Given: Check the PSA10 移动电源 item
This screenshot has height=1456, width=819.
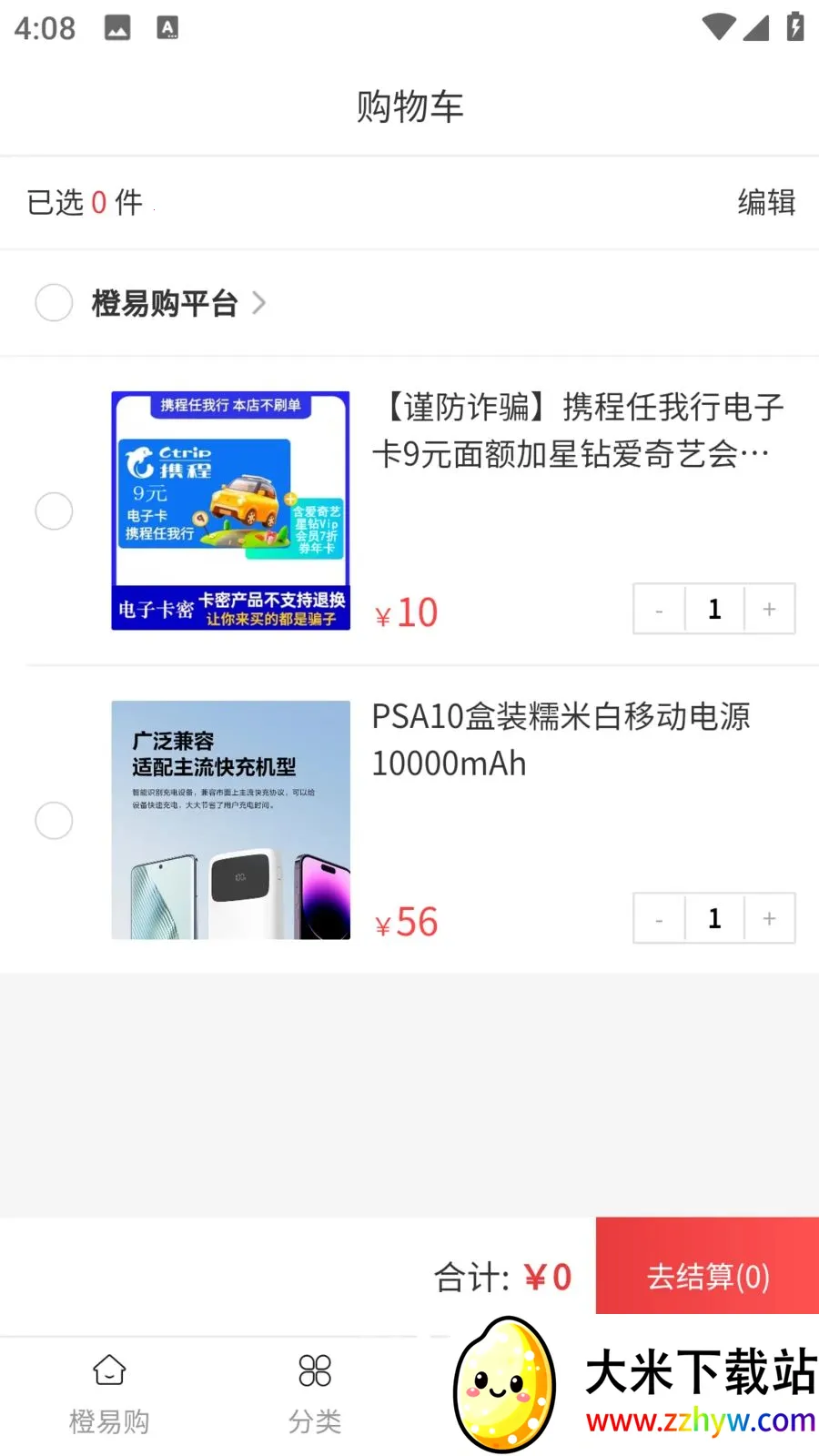Looking at the screenshot, I should point(54,821).
